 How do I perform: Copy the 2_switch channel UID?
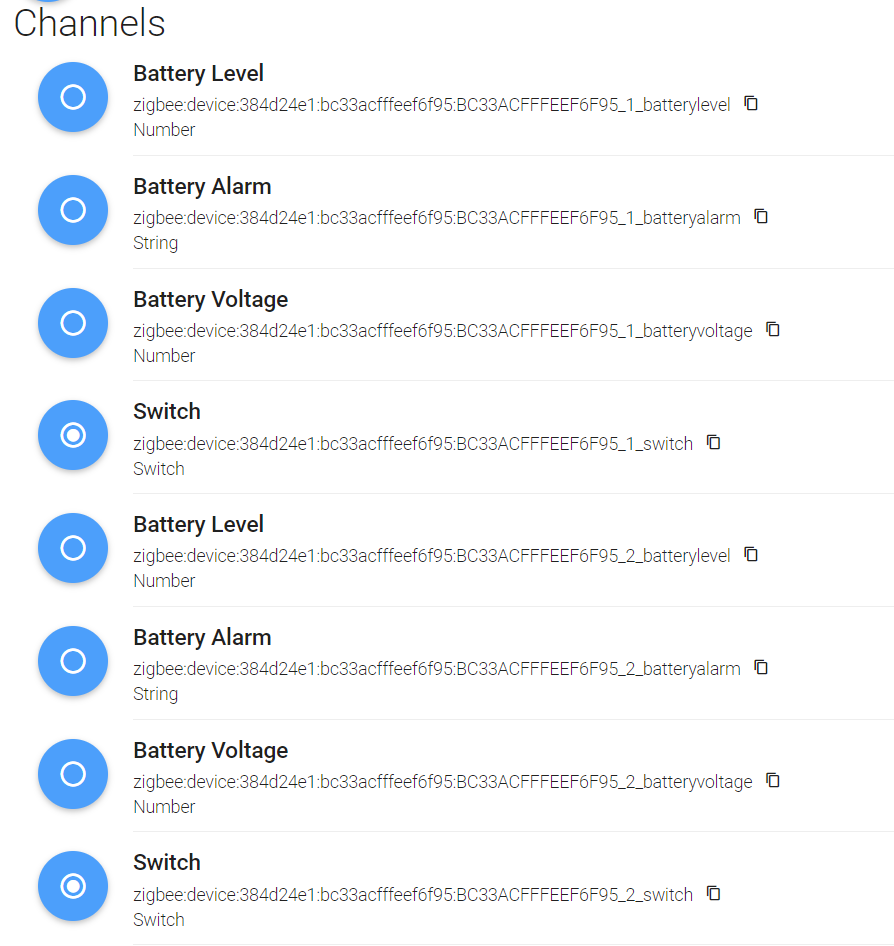(x=713, y=893)
